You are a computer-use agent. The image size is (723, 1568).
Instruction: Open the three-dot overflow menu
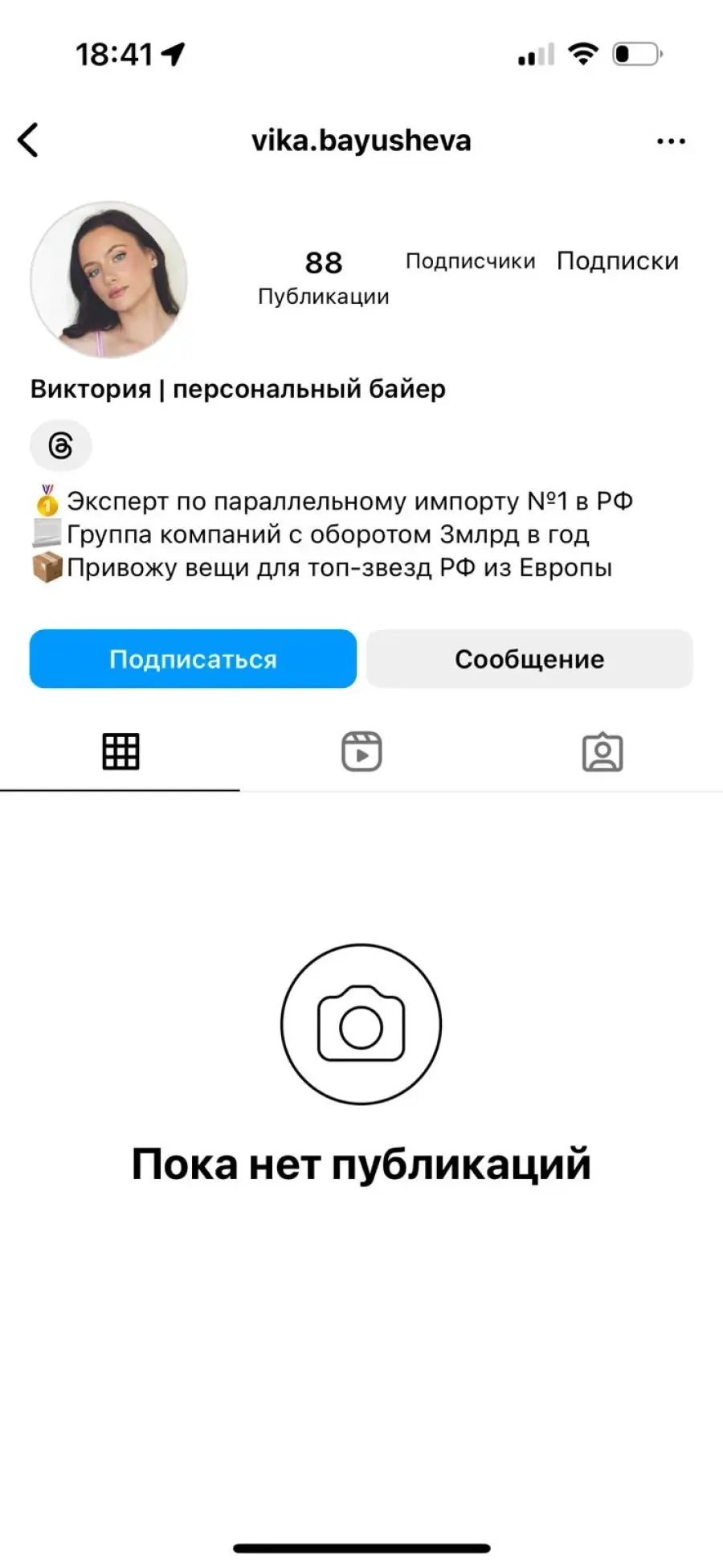pos(671,141)
